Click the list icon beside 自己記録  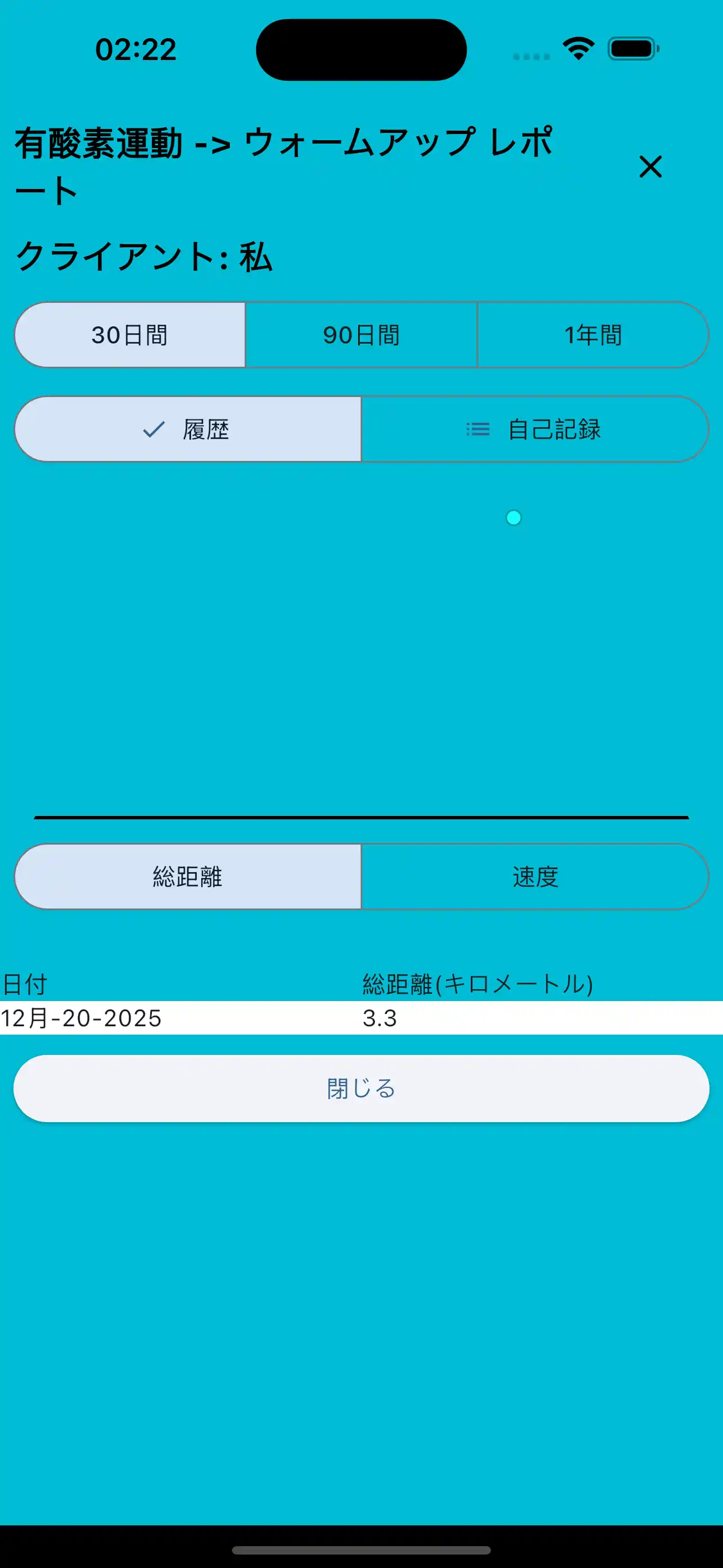478,430
